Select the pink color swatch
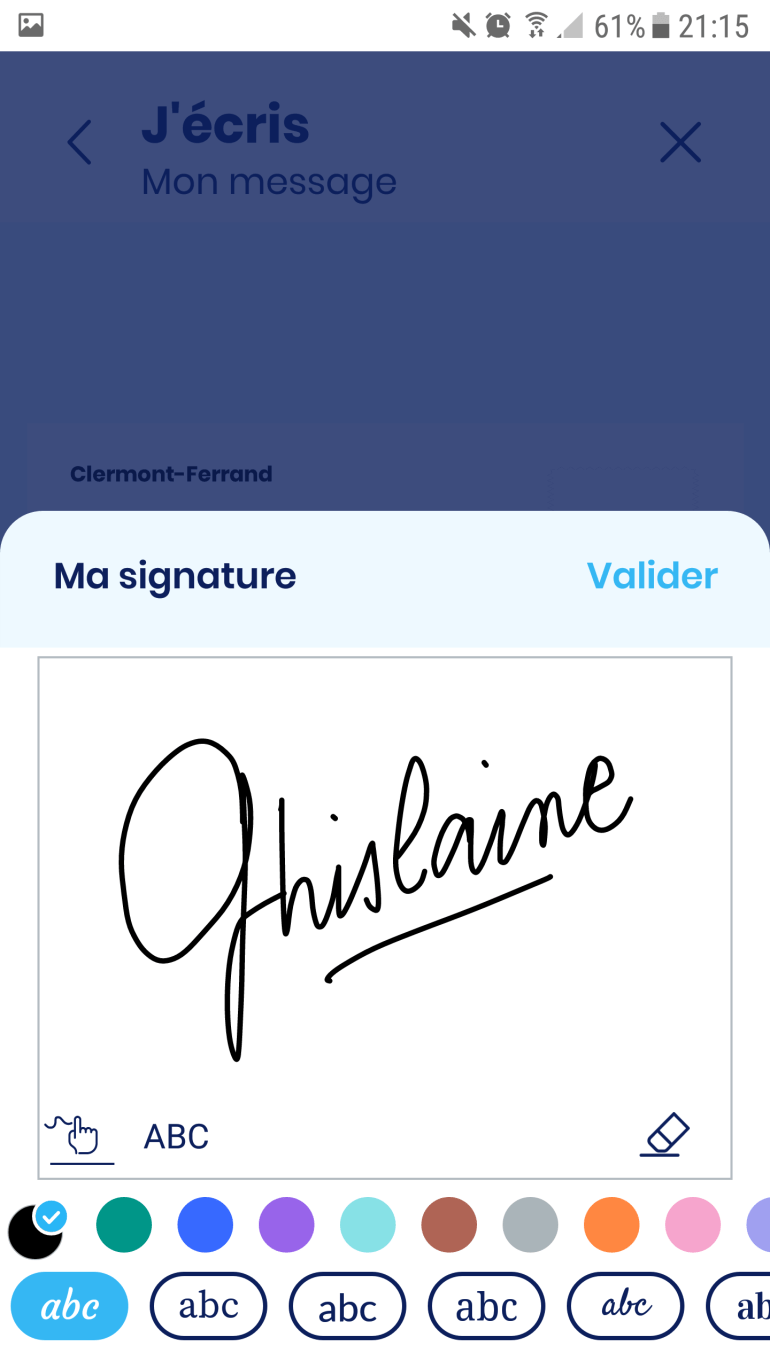770x1368 pixels. point(693,1225)
